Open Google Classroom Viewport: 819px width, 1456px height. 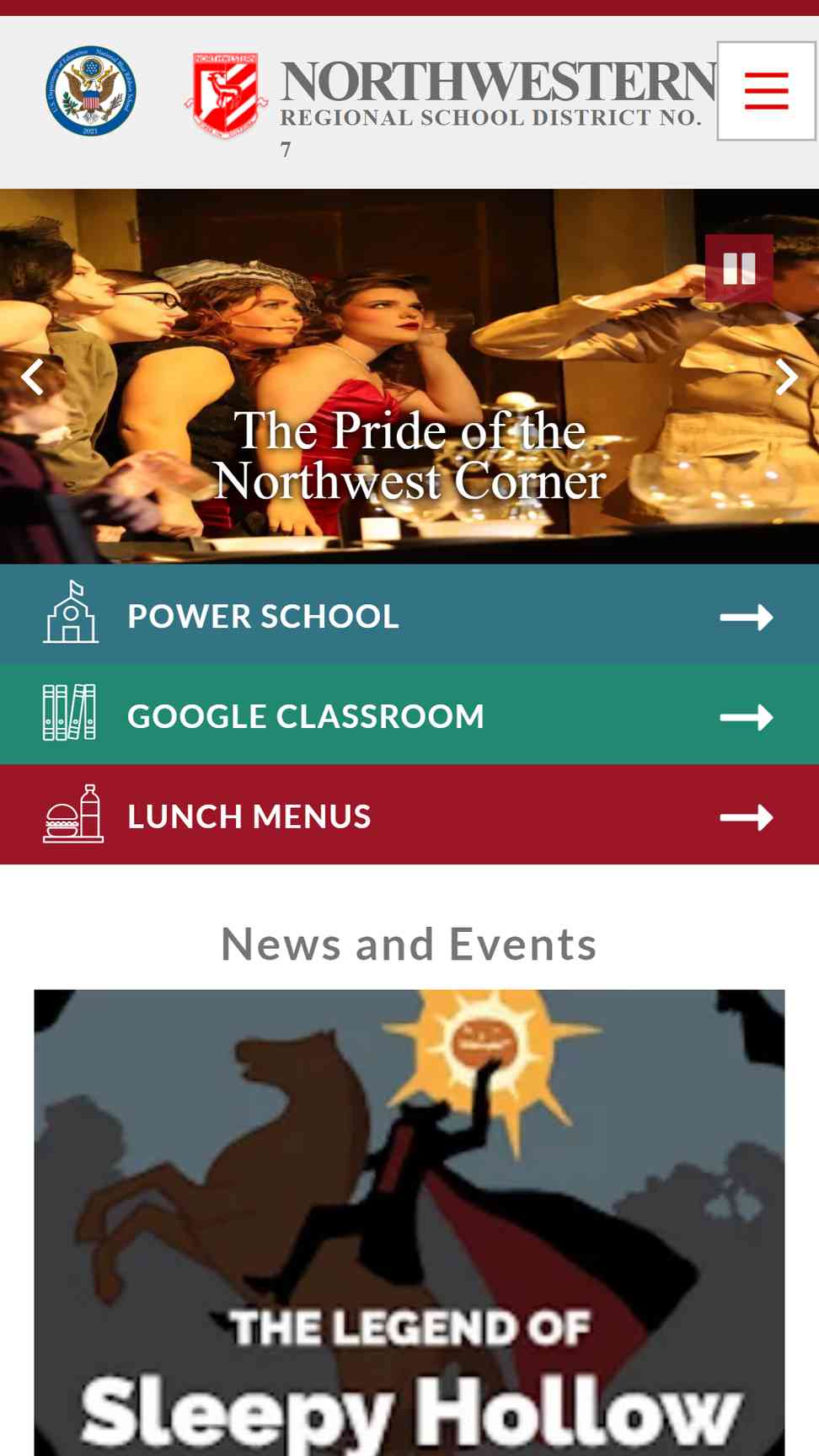pos(409,715)
